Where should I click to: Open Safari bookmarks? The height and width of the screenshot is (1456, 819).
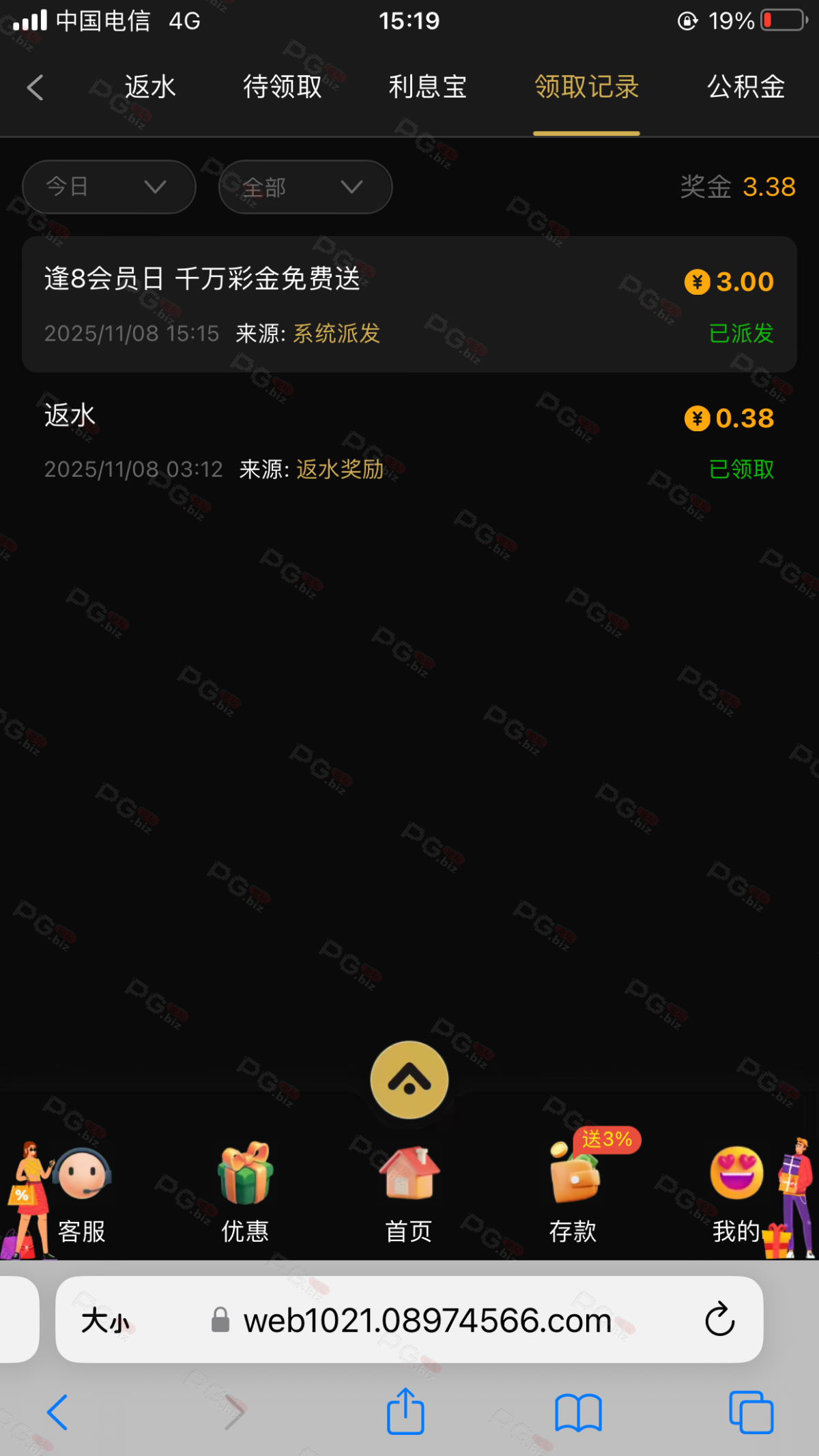tap(578, 1412)
